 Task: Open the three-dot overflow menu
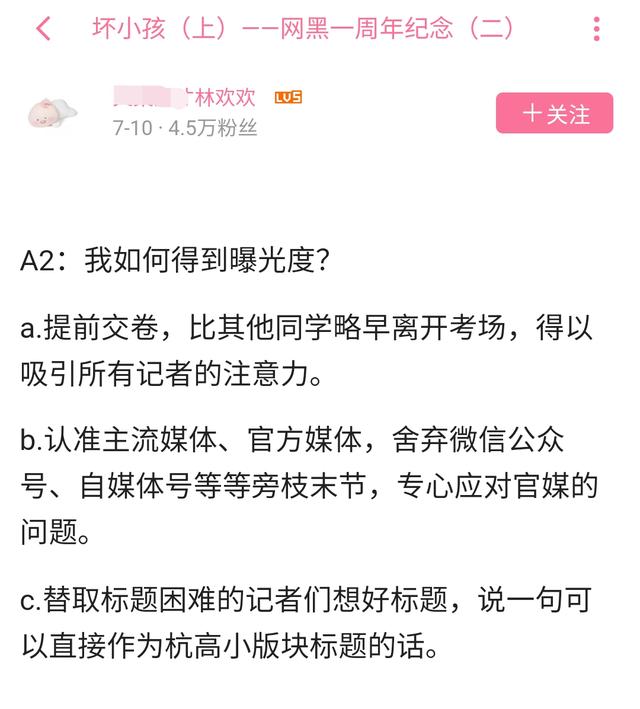pyautogui.click(x=597, y=28)
